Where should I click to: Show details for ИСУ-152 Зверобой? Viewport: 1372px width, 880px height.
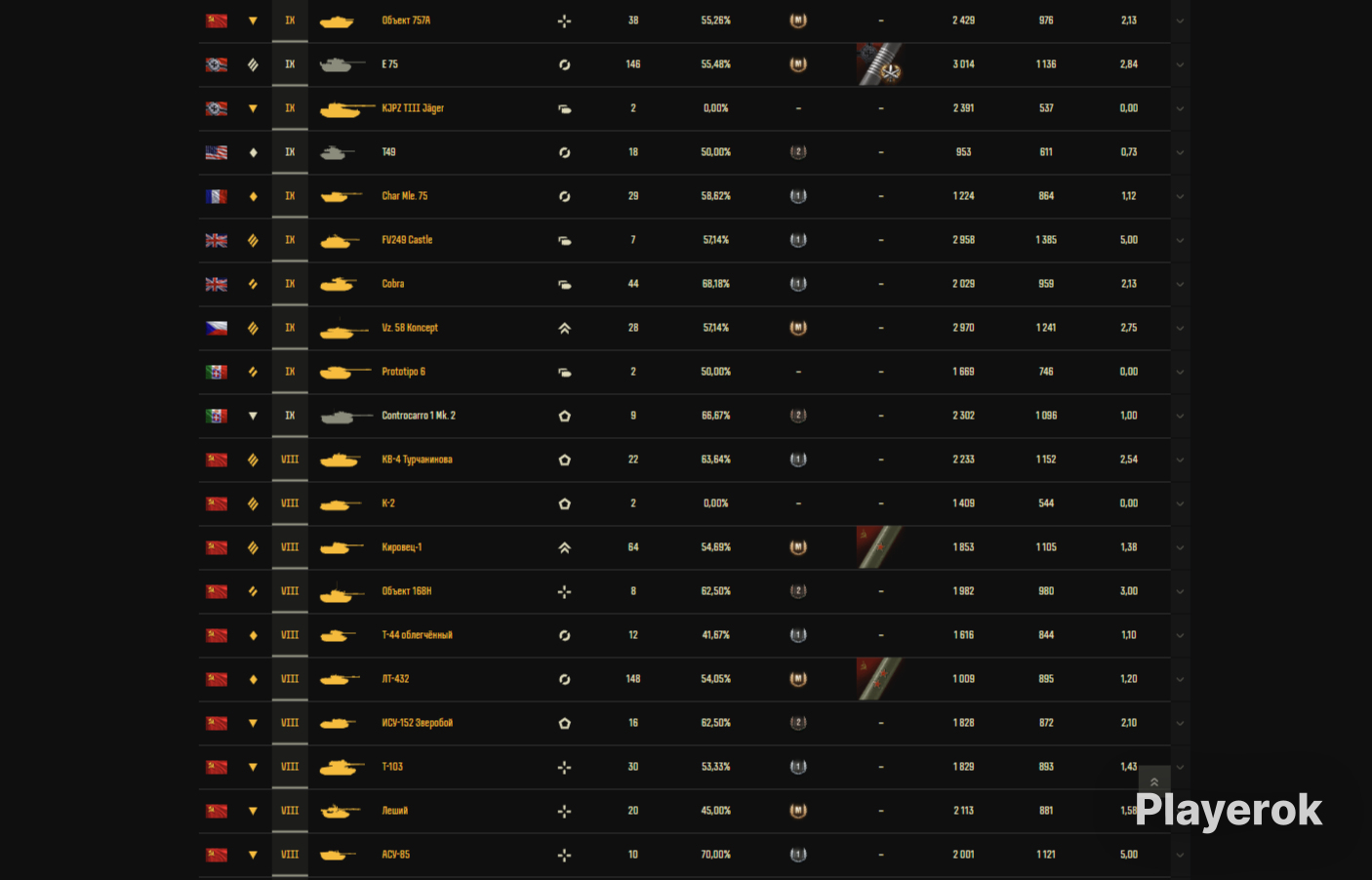1180,724
